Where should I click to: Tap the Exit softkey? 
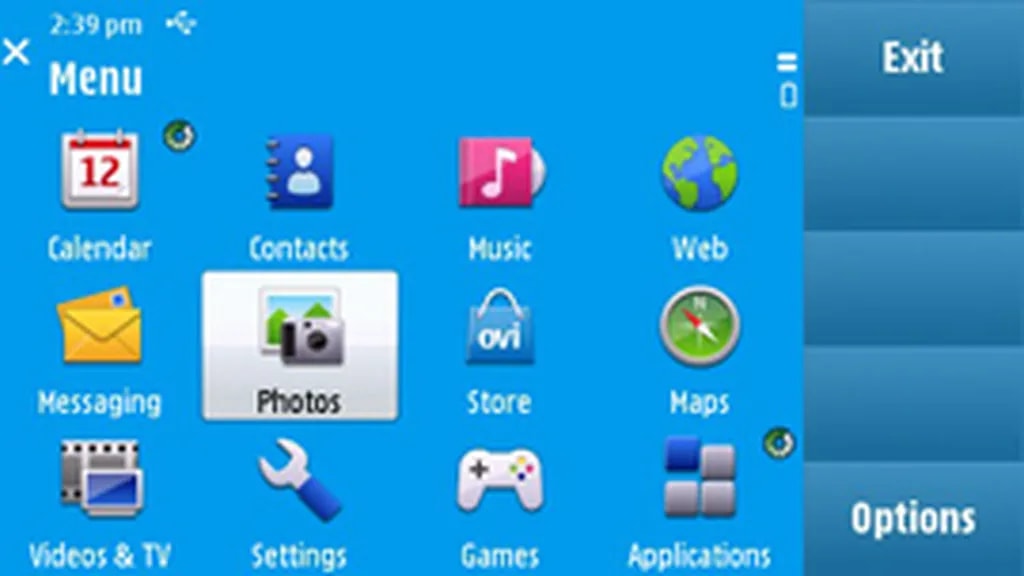912,58
